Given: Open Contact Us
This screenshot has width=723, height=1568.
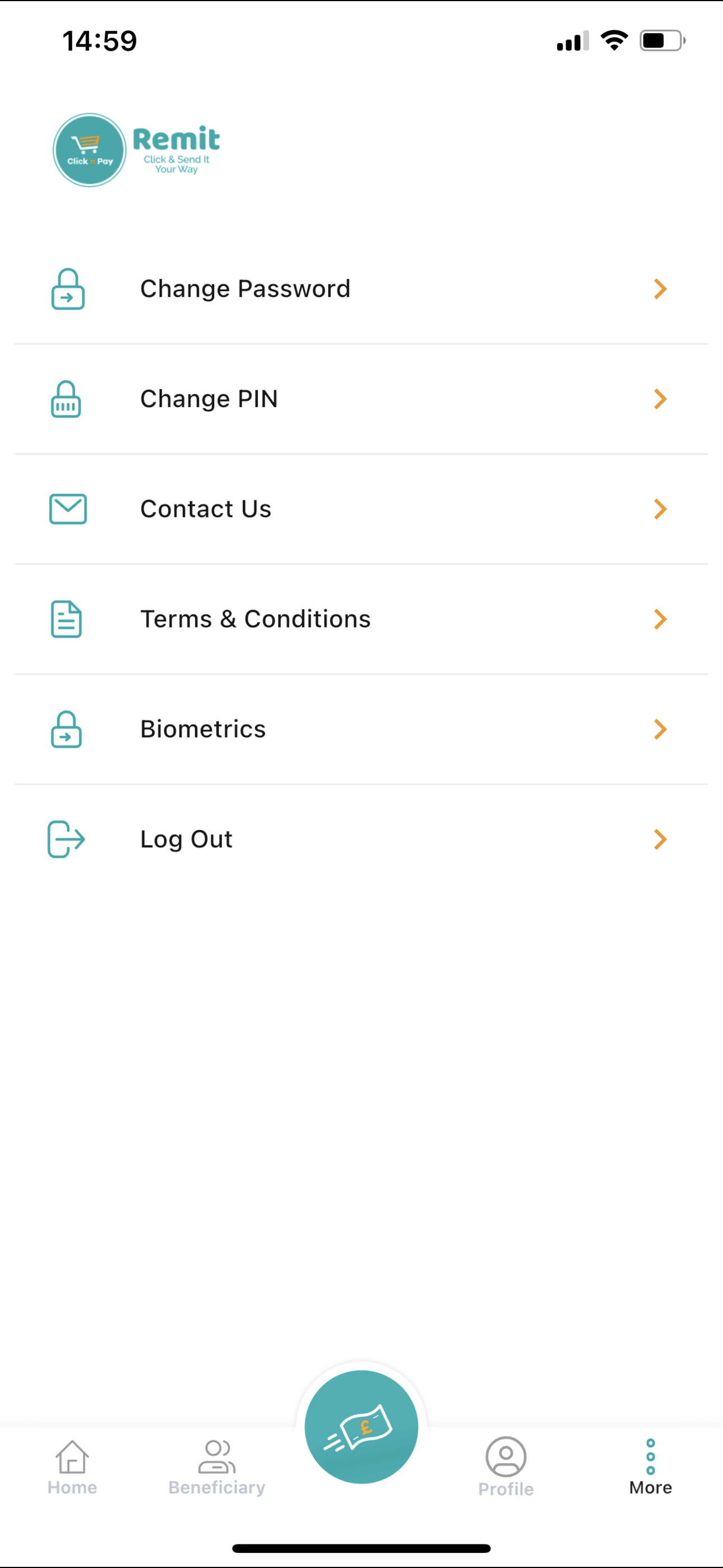Looking at the screenshot, I should coord(361,509).
